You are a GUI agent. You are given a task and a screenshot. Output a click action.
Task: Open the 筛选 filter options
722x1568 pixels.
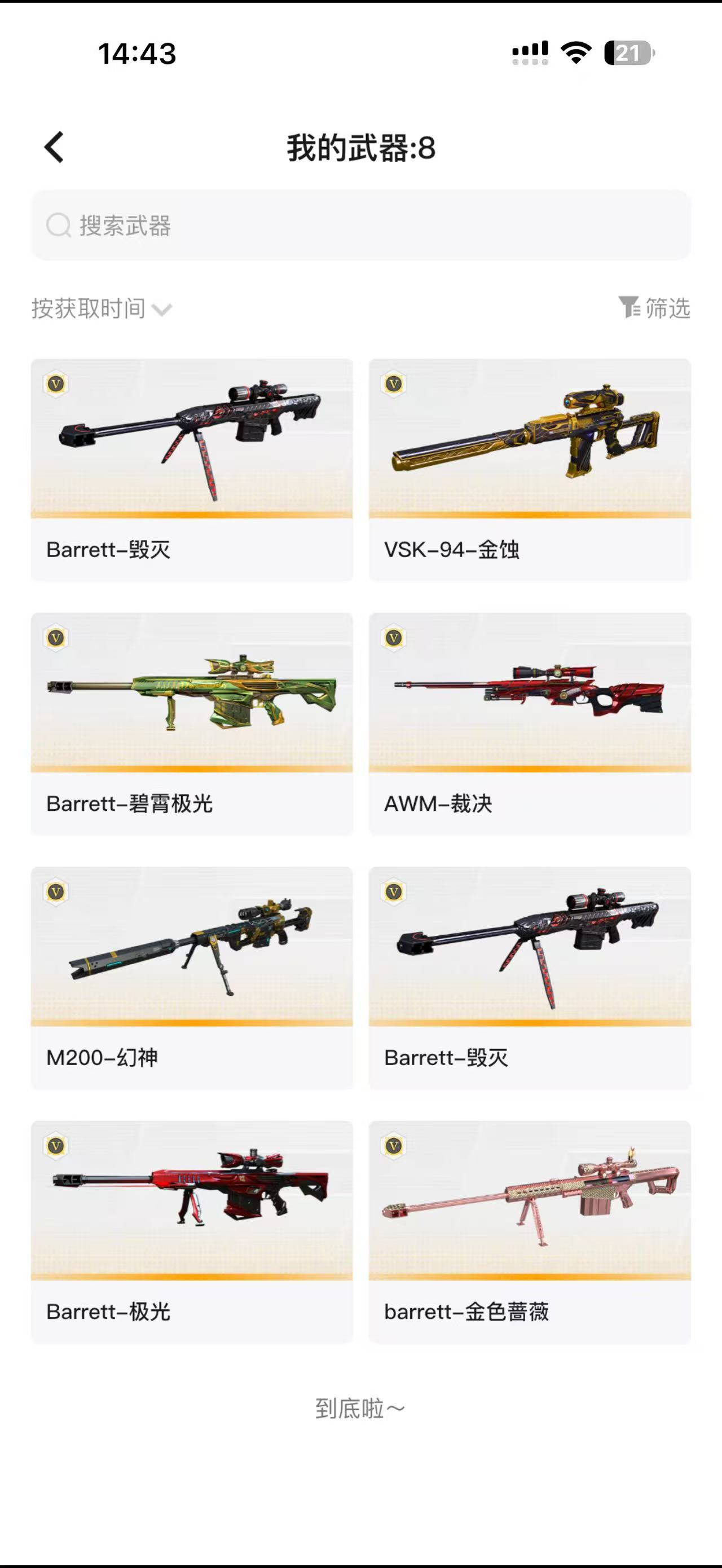pyautogui.click(x=654, y=308)
